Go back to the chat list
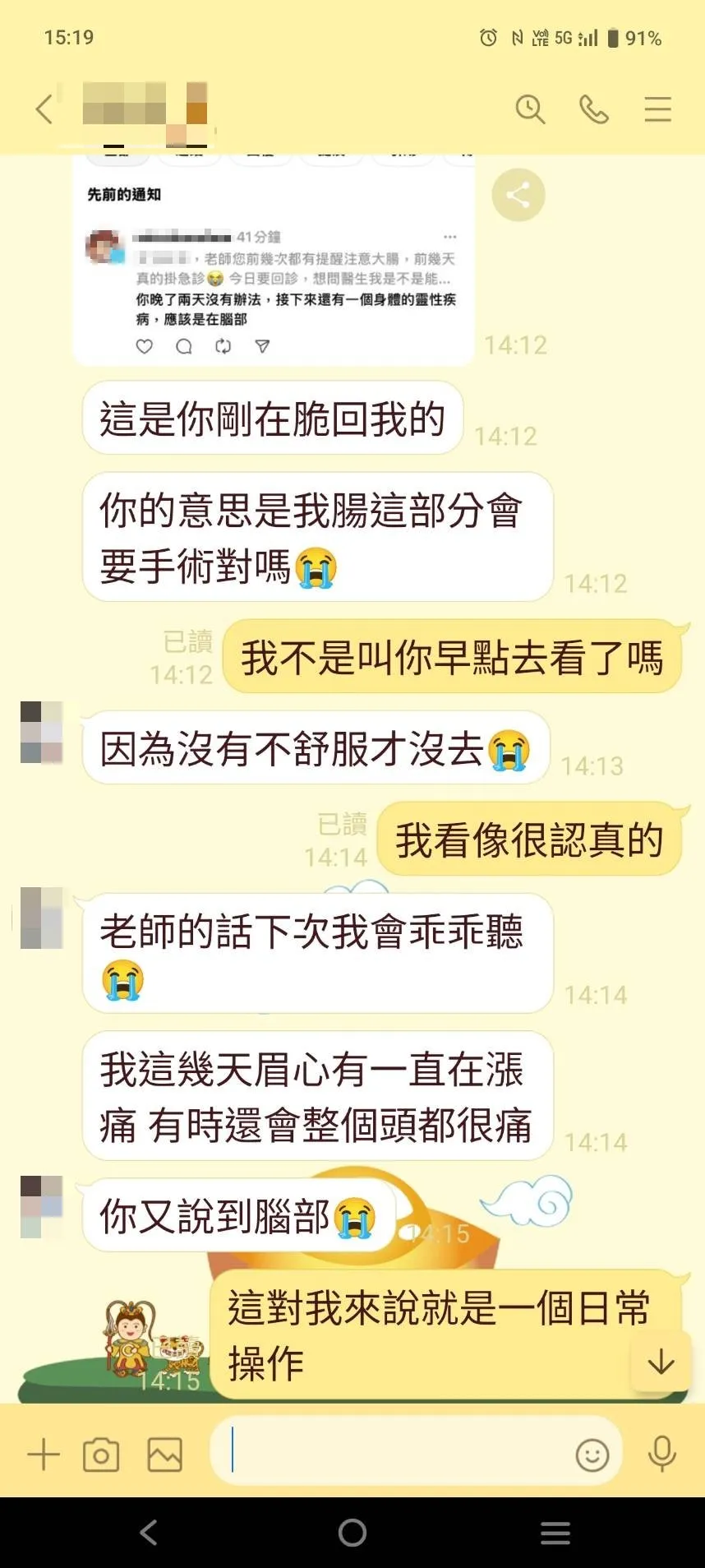 pos(44,109)
